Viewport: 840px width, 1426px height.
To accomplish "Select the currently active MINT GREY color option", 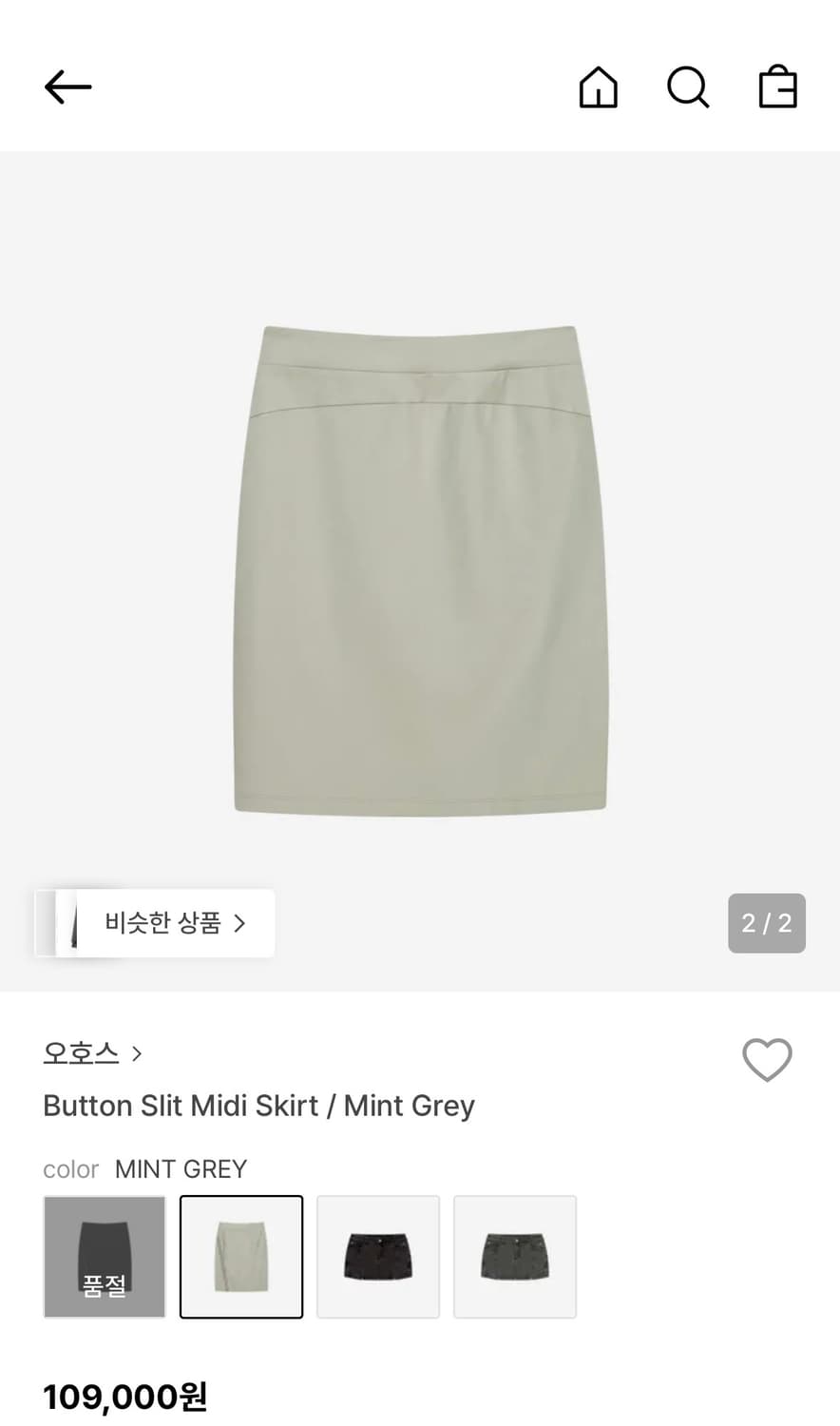I will 241,1257.
